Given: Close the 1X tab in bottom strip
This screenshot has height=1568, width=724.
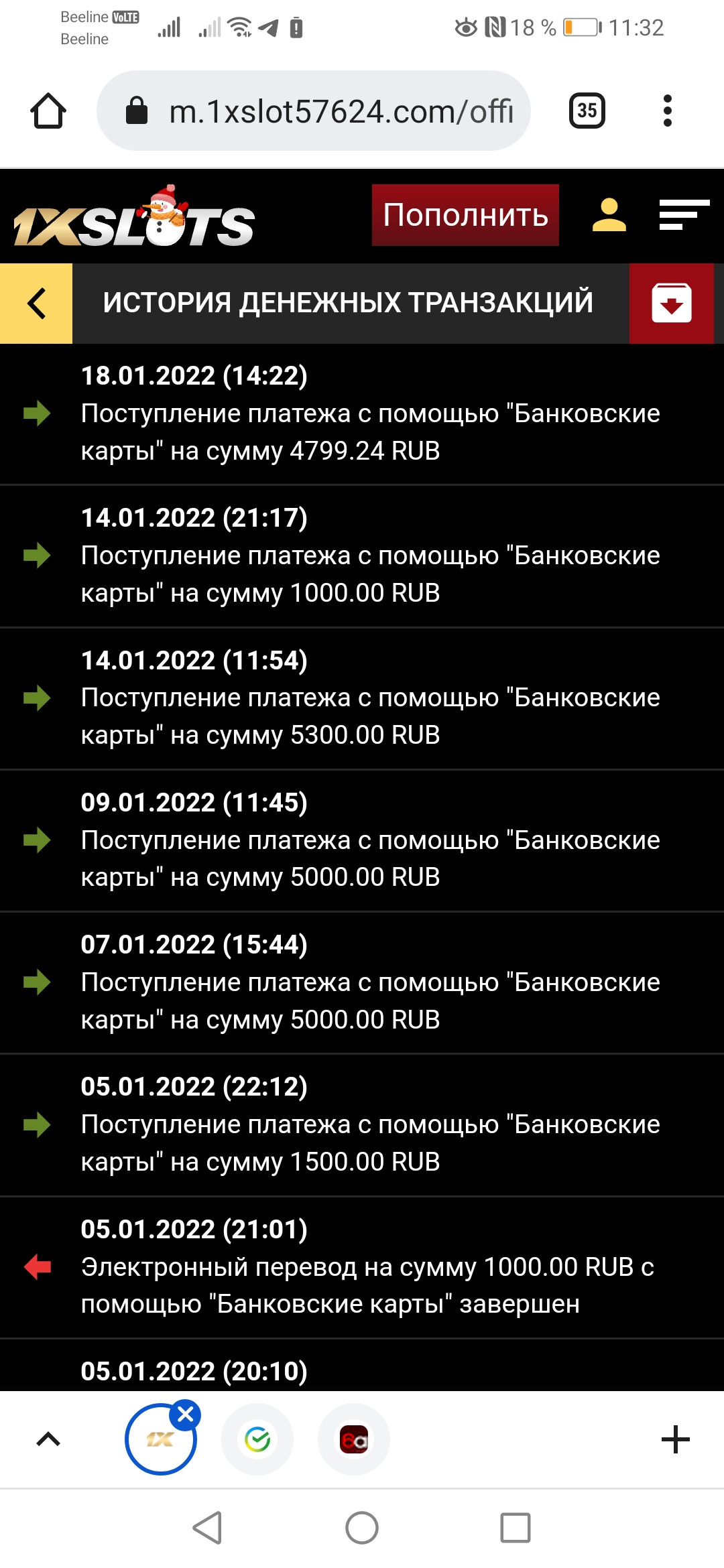Looking at the screenshot, I should tap(186, 1415).
